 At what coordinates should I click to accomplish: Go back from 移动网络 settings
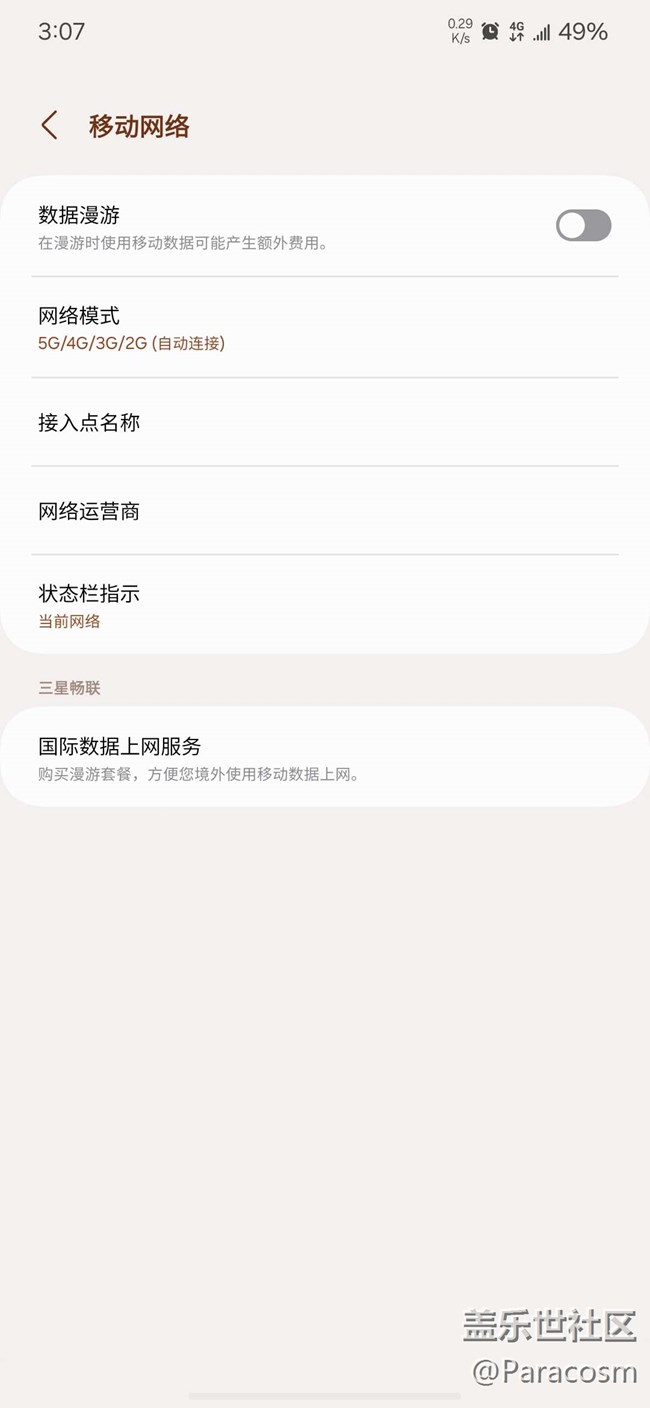(49, 126)
